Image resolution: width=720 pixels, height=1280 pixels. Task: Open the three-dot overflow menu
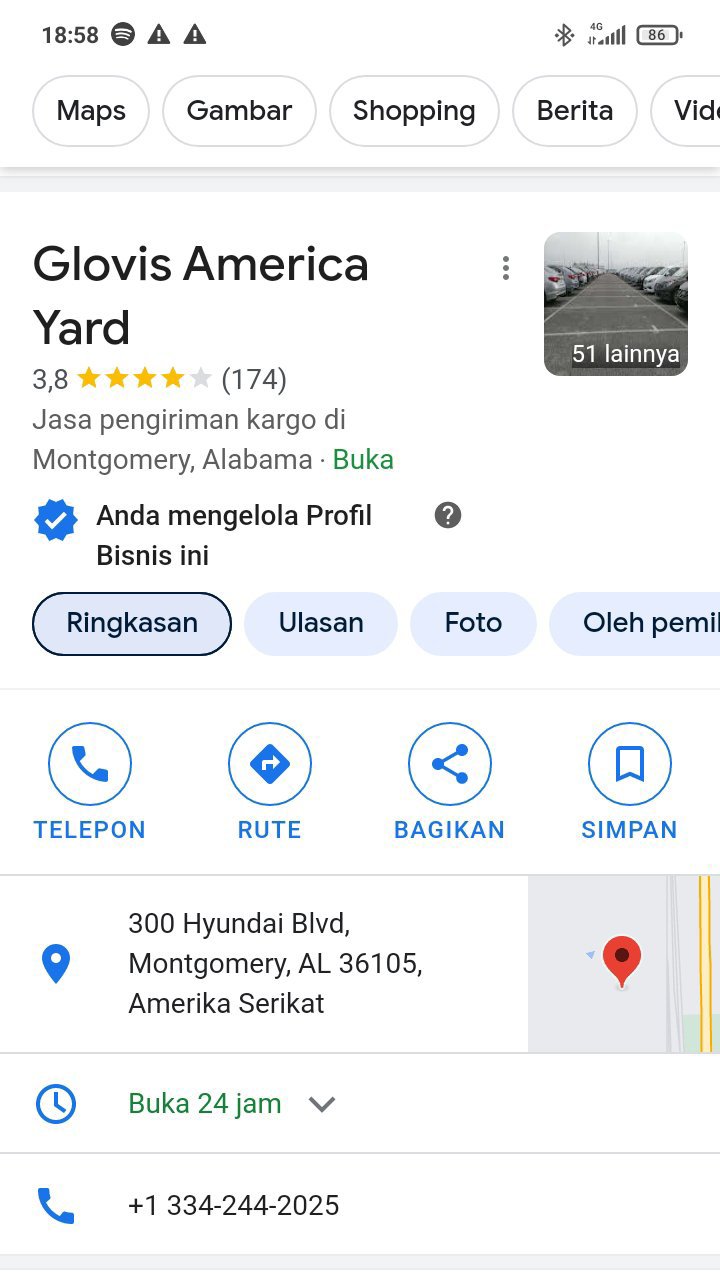click(x=506, y=268)
